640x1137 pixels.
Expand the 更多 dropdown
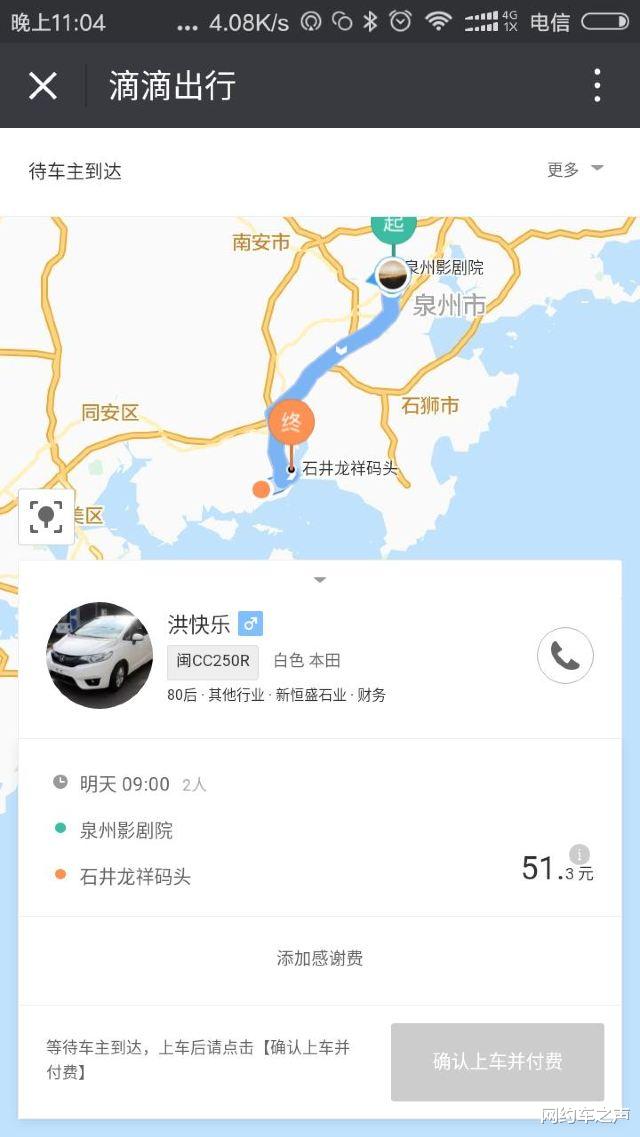pos(575,170)
